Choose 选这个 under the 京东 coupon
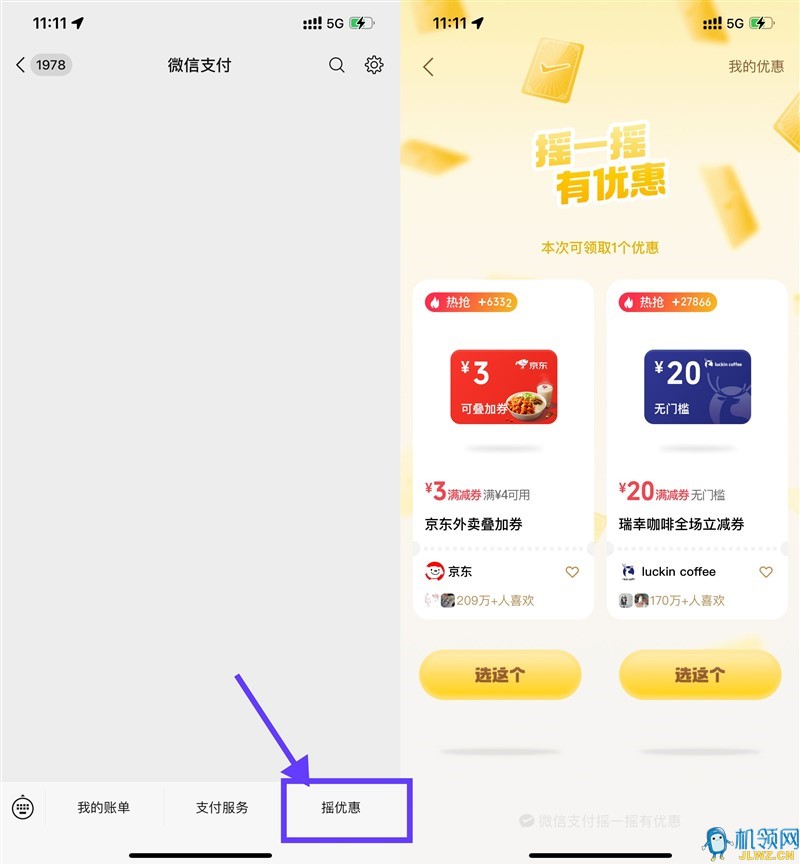800x865 pixels. 500,675
